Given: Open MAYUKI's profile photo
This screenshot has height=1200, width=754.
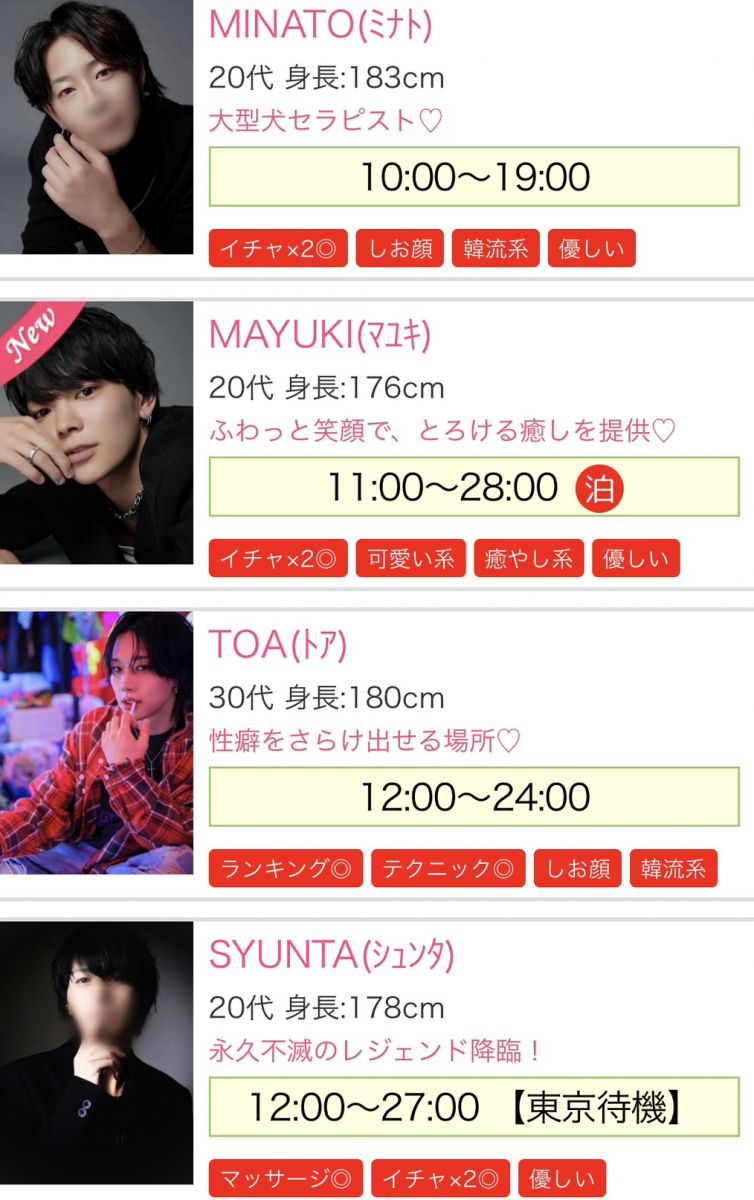Looking at the screenshot, I should [96, 432].
